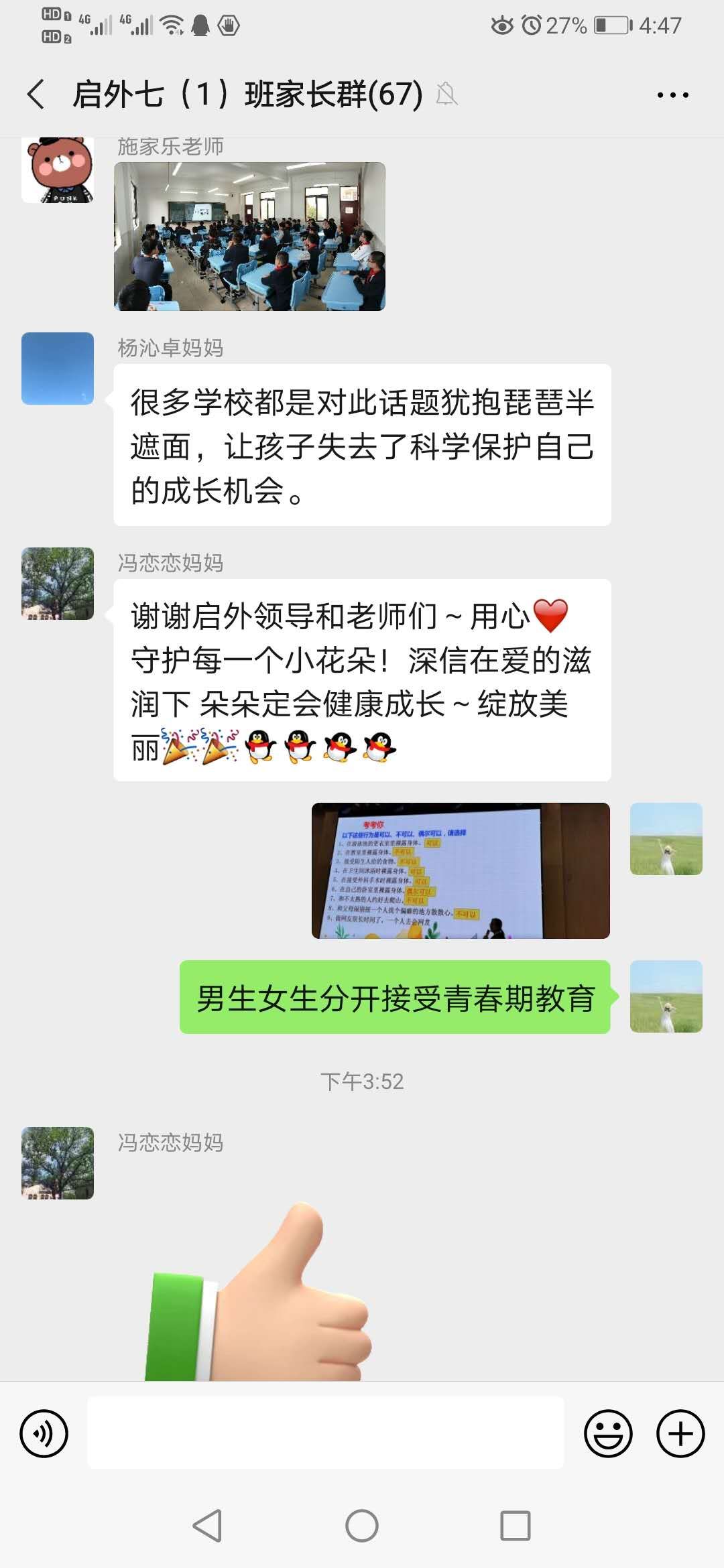Open recent apps from navigation bar
Screen dimensions: 724x1568
click(x=516, y=1526)
